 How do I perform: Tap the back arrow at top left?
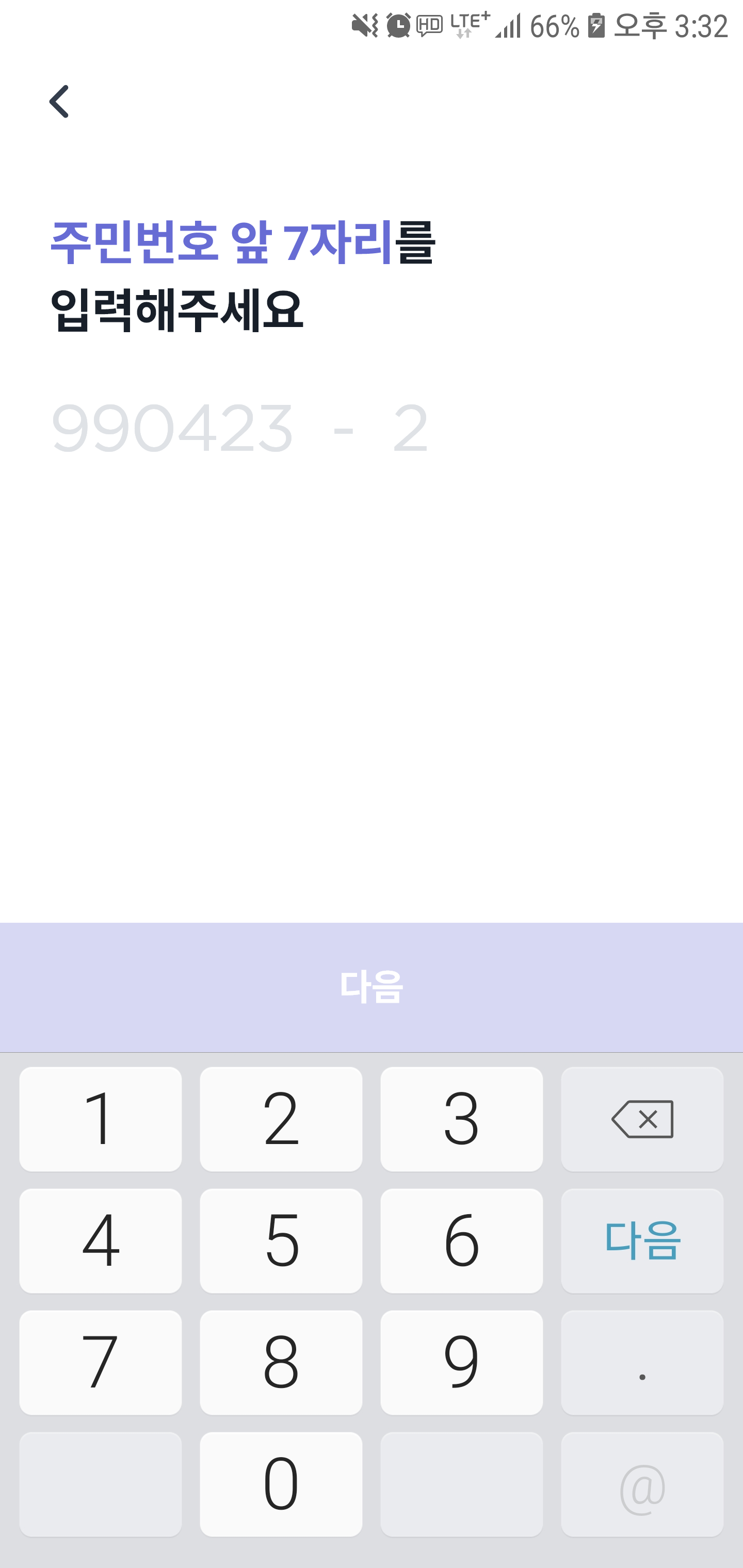59,102
